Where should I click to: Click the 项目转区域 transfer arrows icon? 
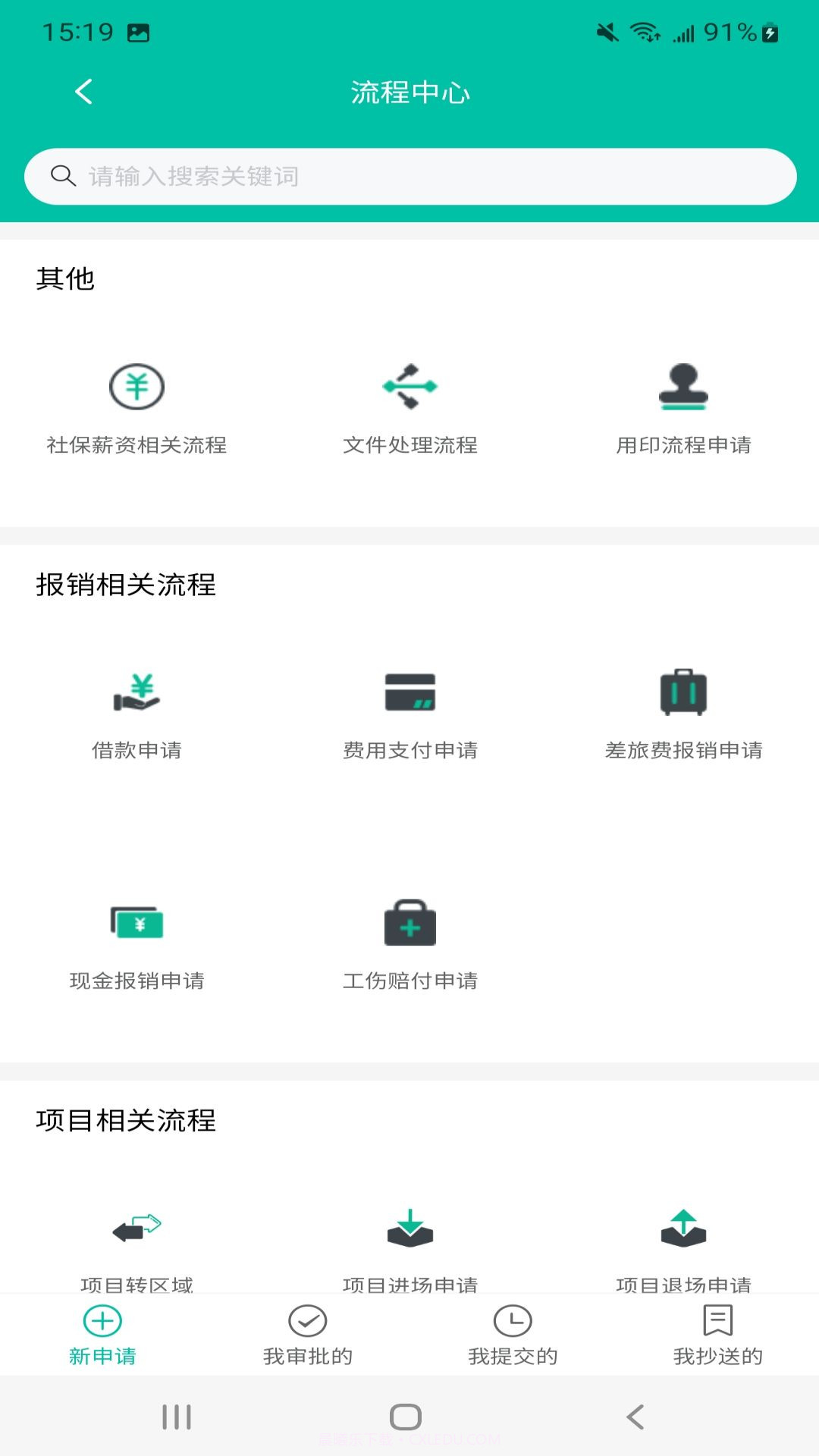click(x=138, y=1227)
